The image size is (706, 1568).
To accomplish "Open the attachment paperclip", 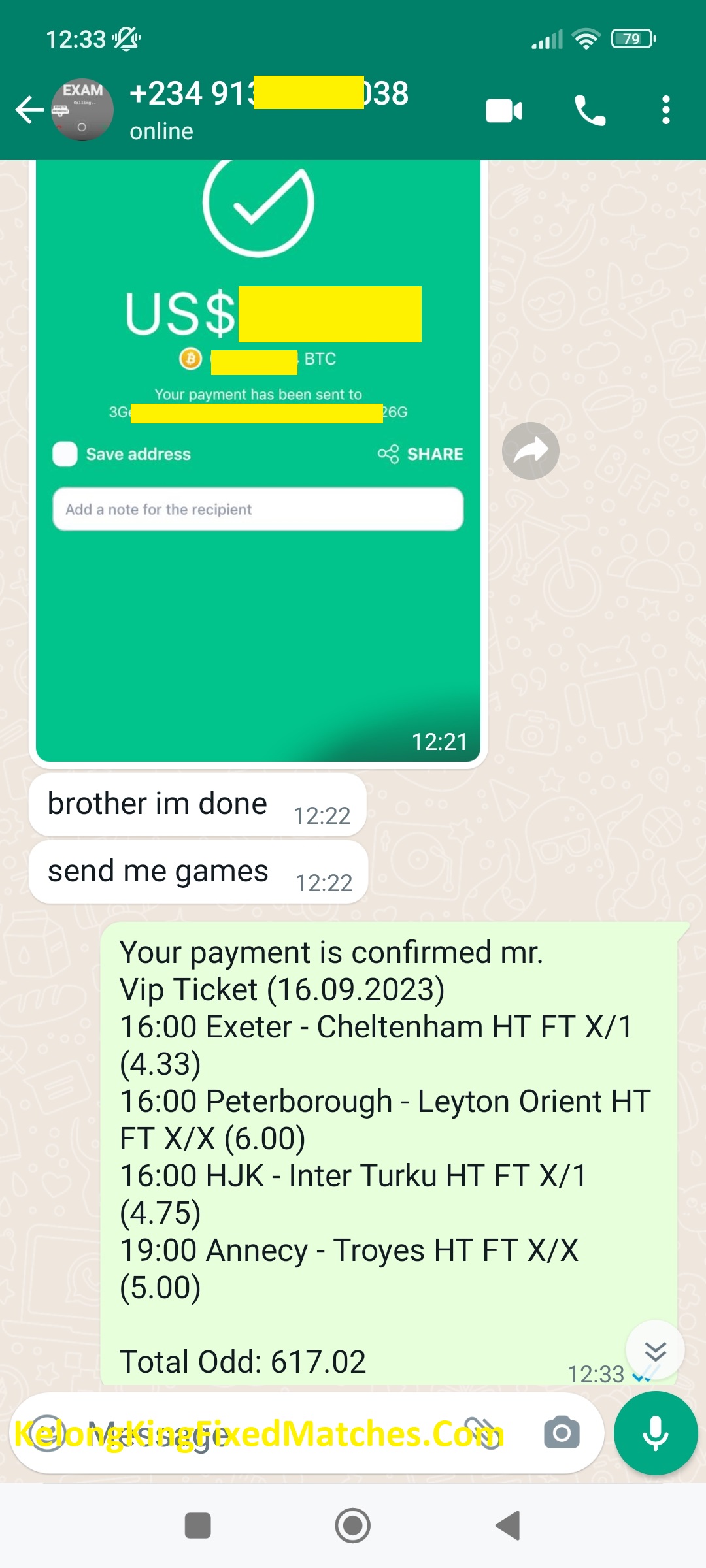I will (x=482, y=1433).
